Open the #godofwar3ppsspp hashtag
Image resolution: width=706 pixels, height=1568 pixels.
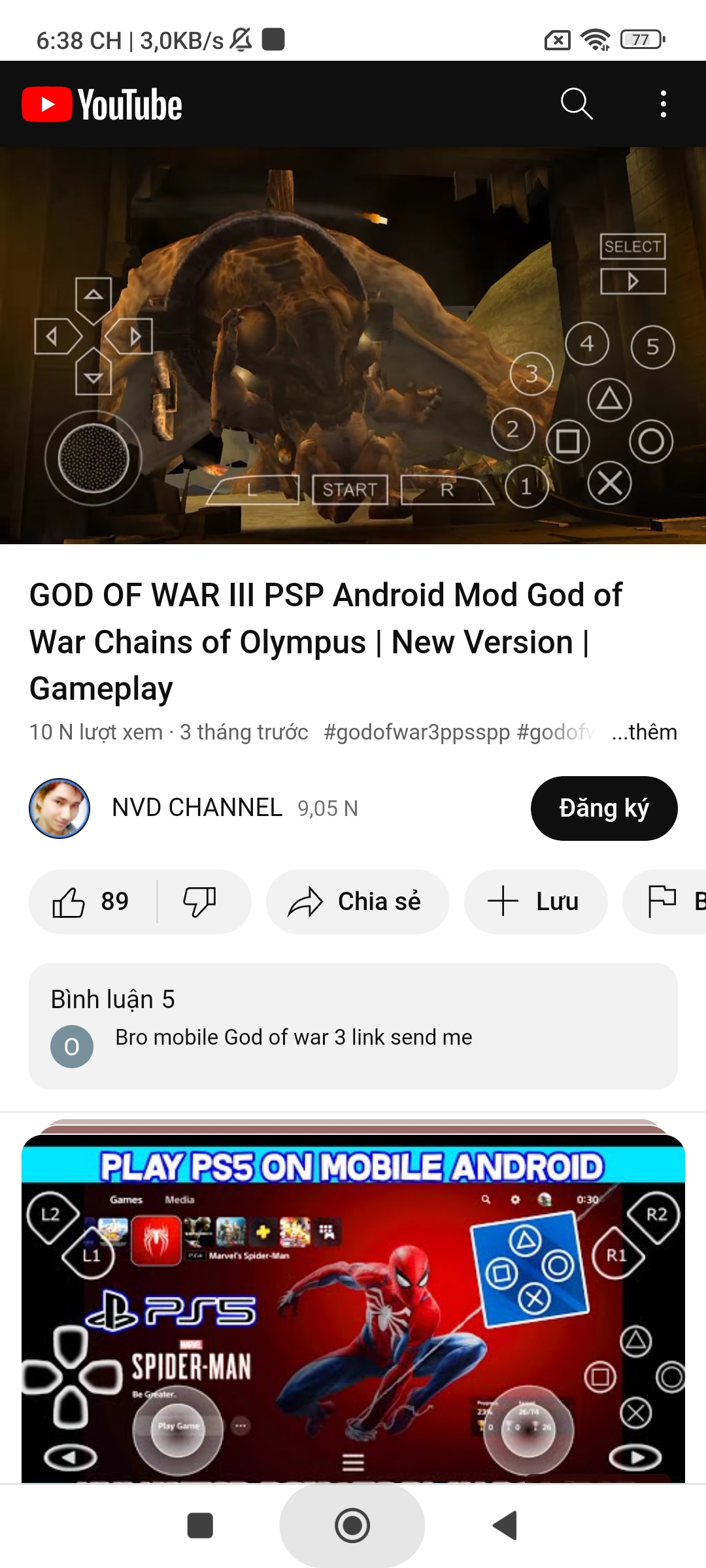[x=416, y=732]
